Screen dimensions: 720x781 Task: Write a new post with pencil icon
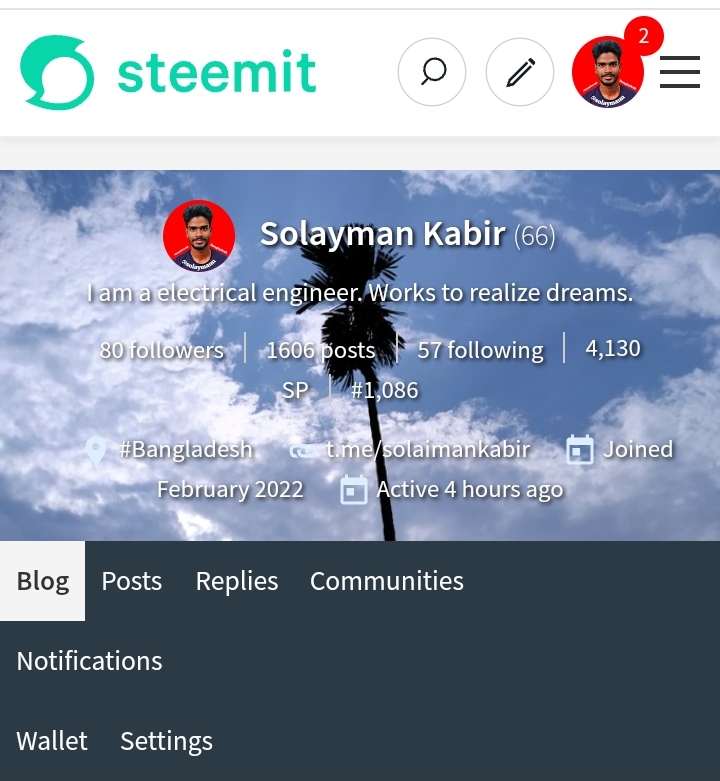pos(520,72)
